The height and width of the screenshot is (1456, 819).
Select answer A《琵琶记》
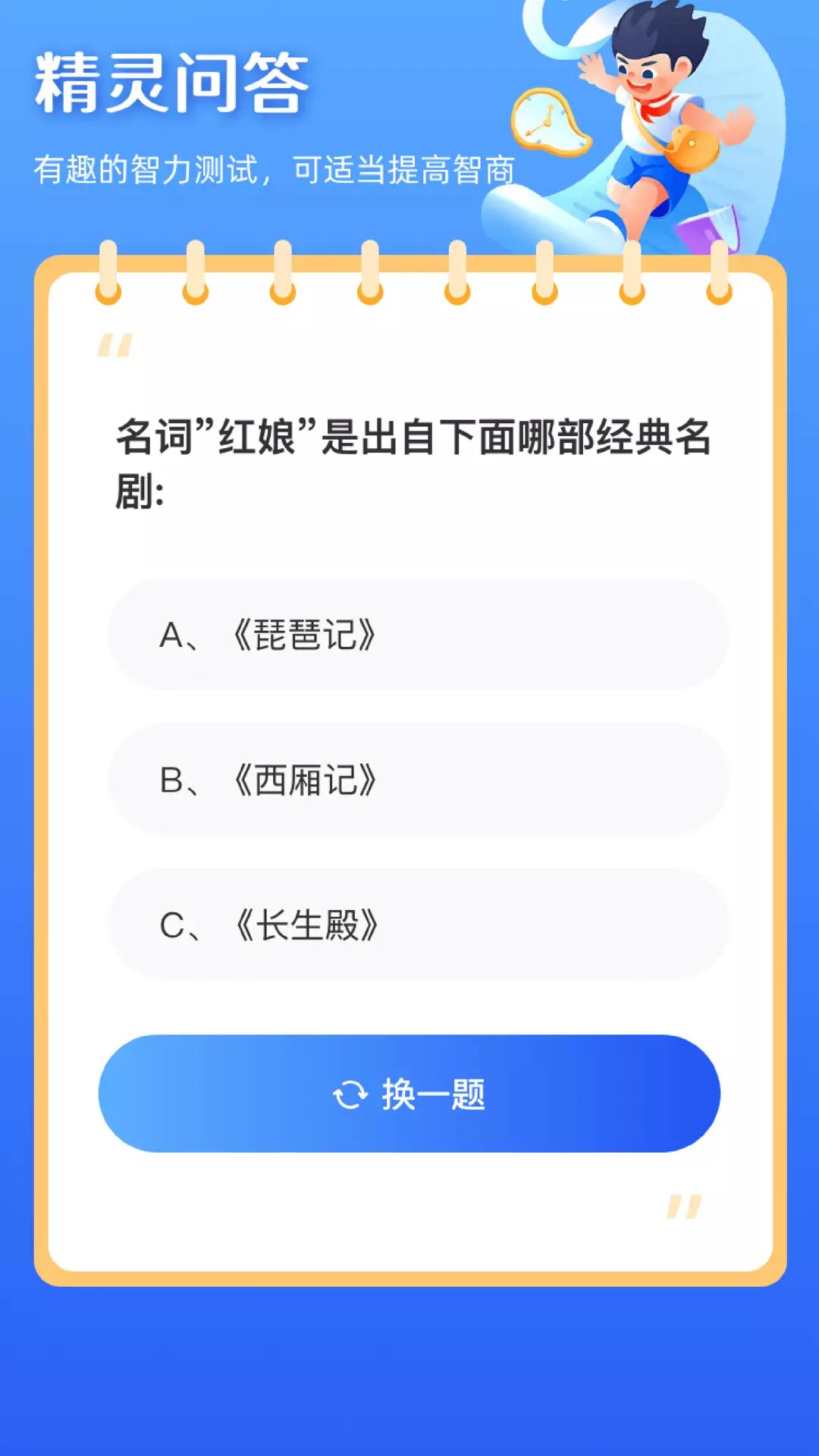tap(418, 634)
